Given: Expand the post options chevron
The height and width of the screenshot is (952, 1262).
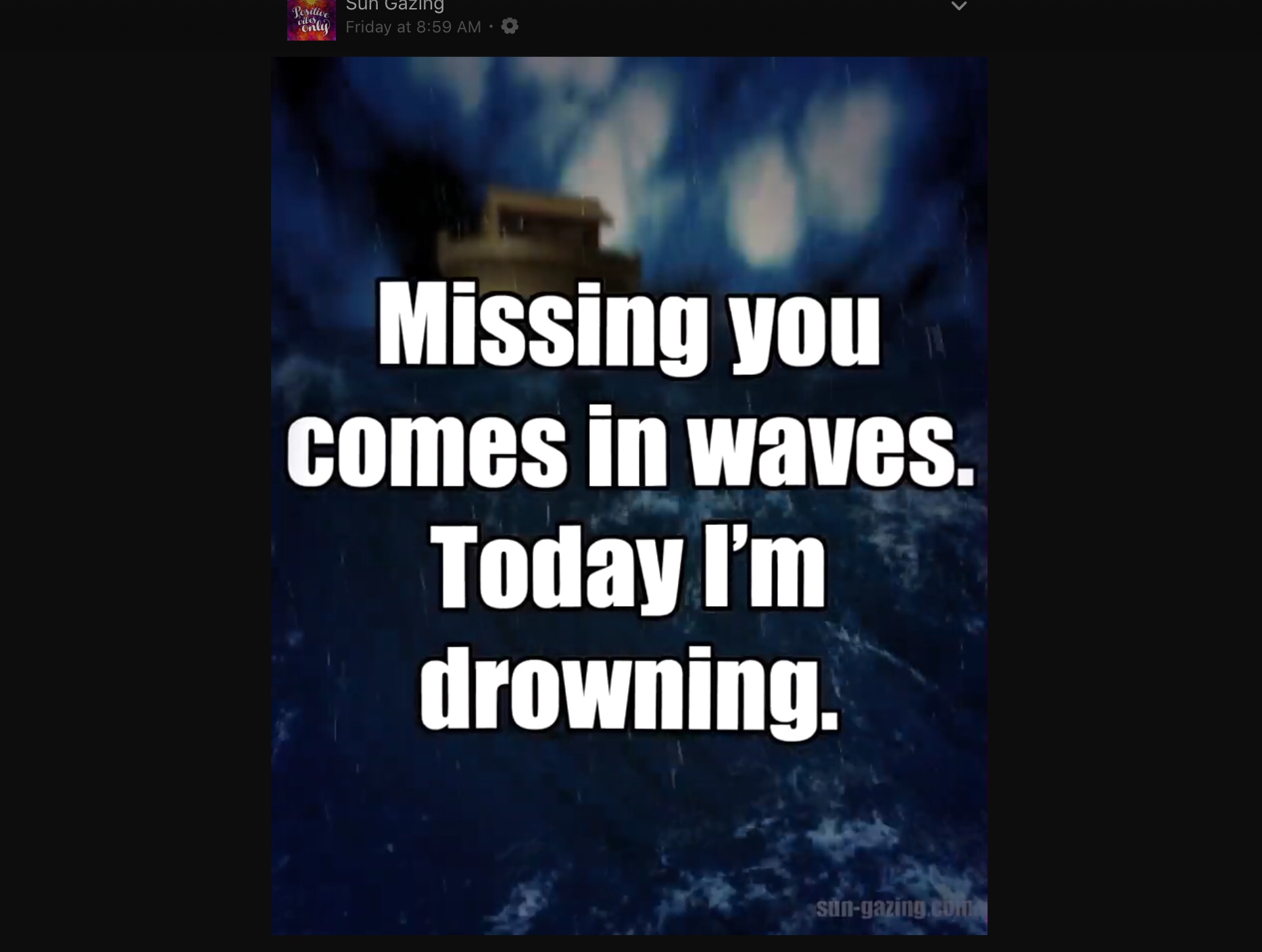Looking at the screenshot, I should tap(958, 7).
